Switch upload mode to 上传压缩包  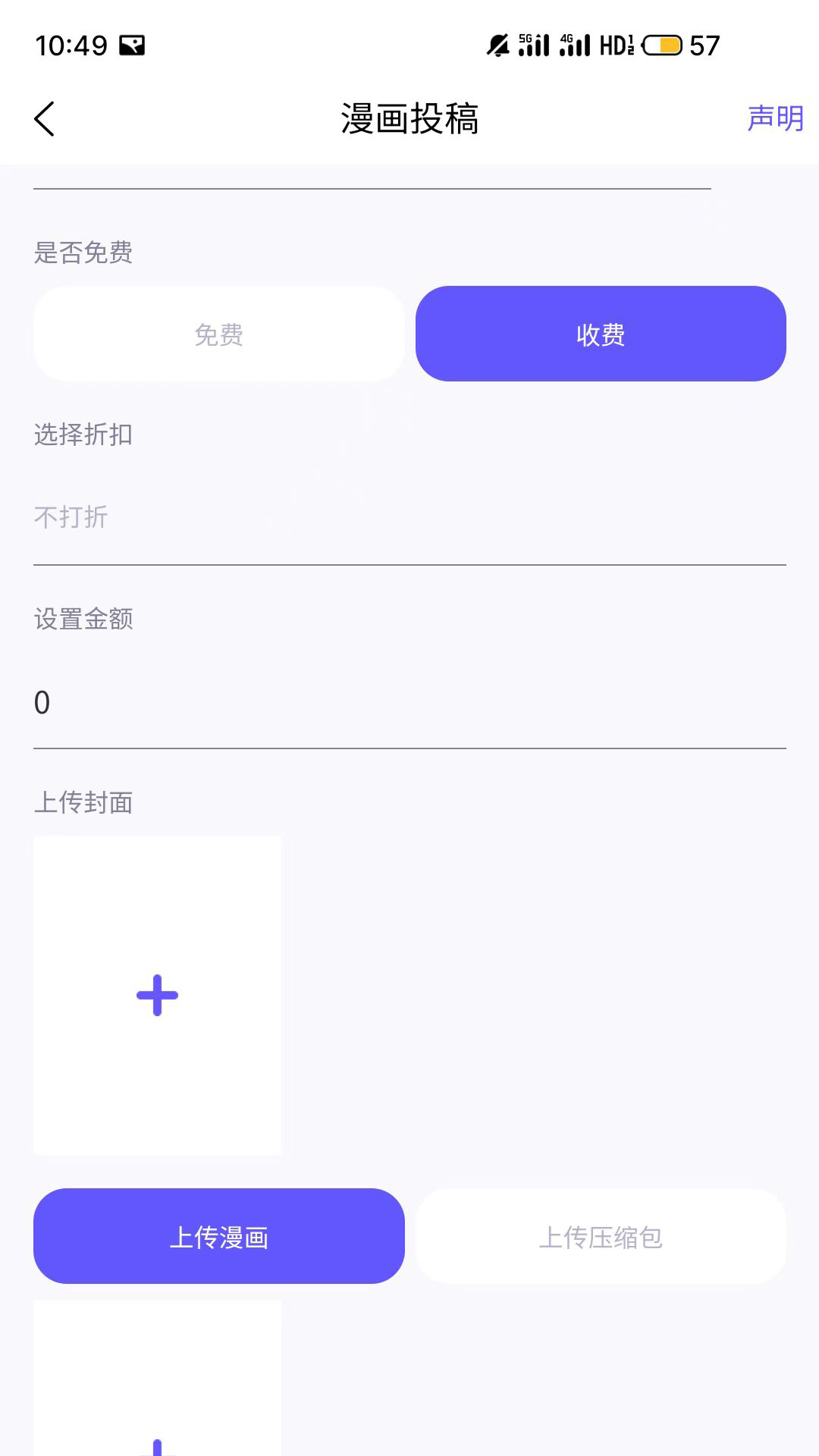point(600,1235)
